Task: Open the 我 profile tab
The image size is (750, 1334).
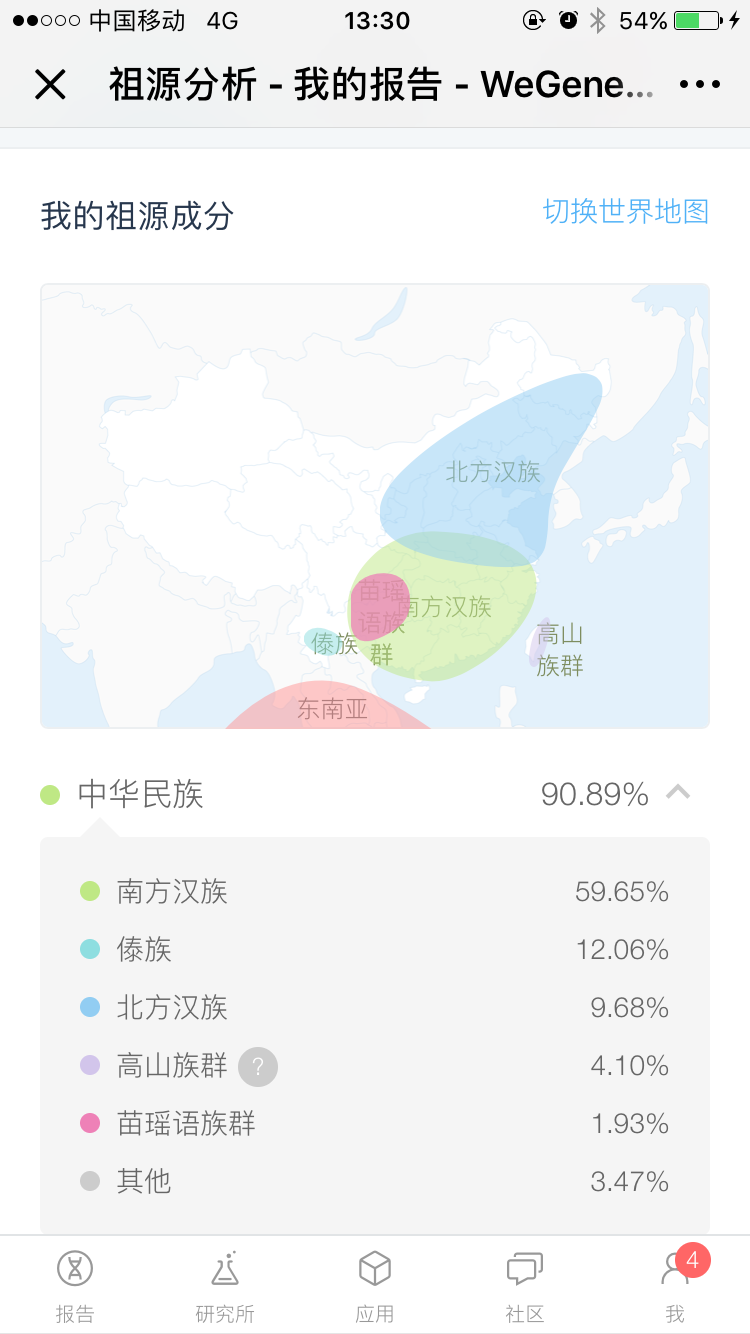Action: click(676, 1285)
